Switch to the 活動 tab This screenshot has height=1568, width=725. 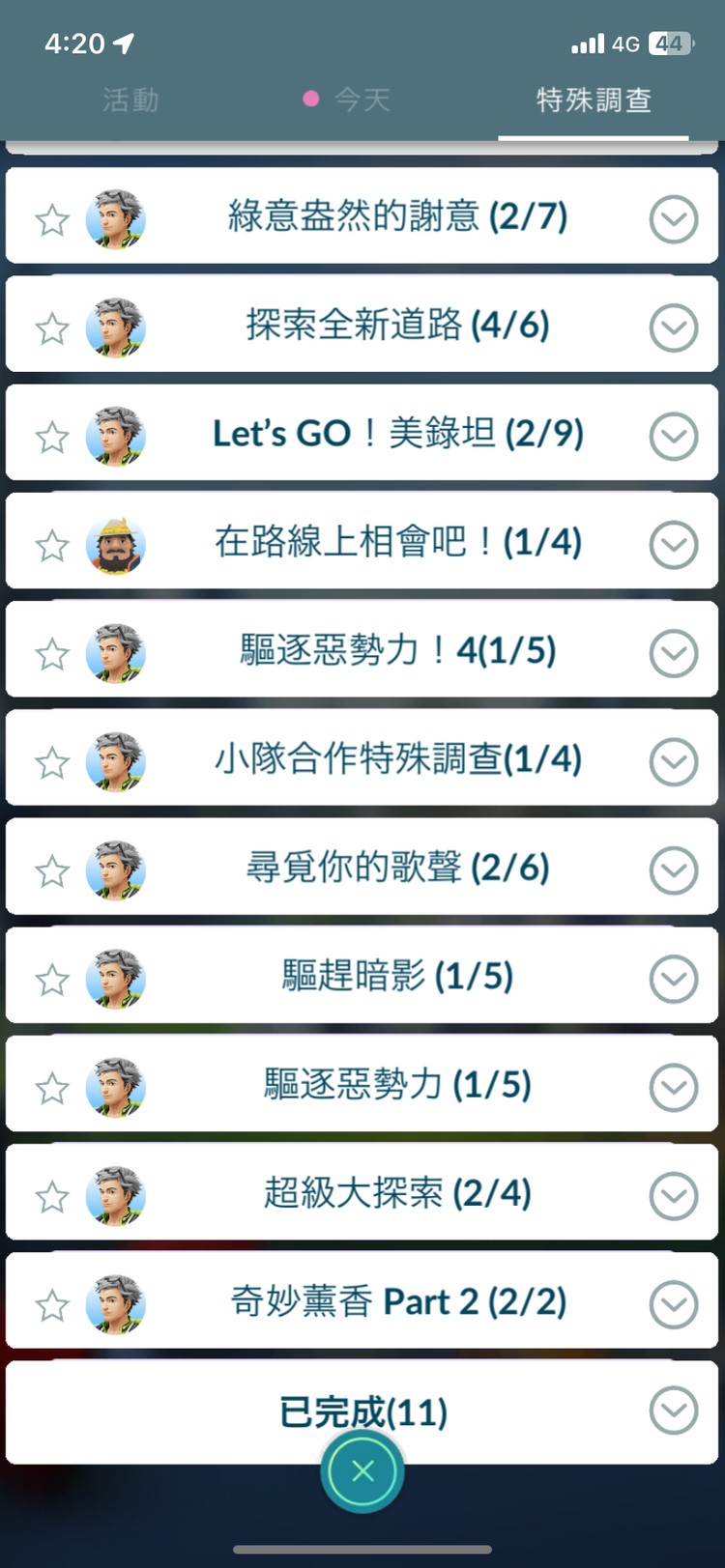130,100
